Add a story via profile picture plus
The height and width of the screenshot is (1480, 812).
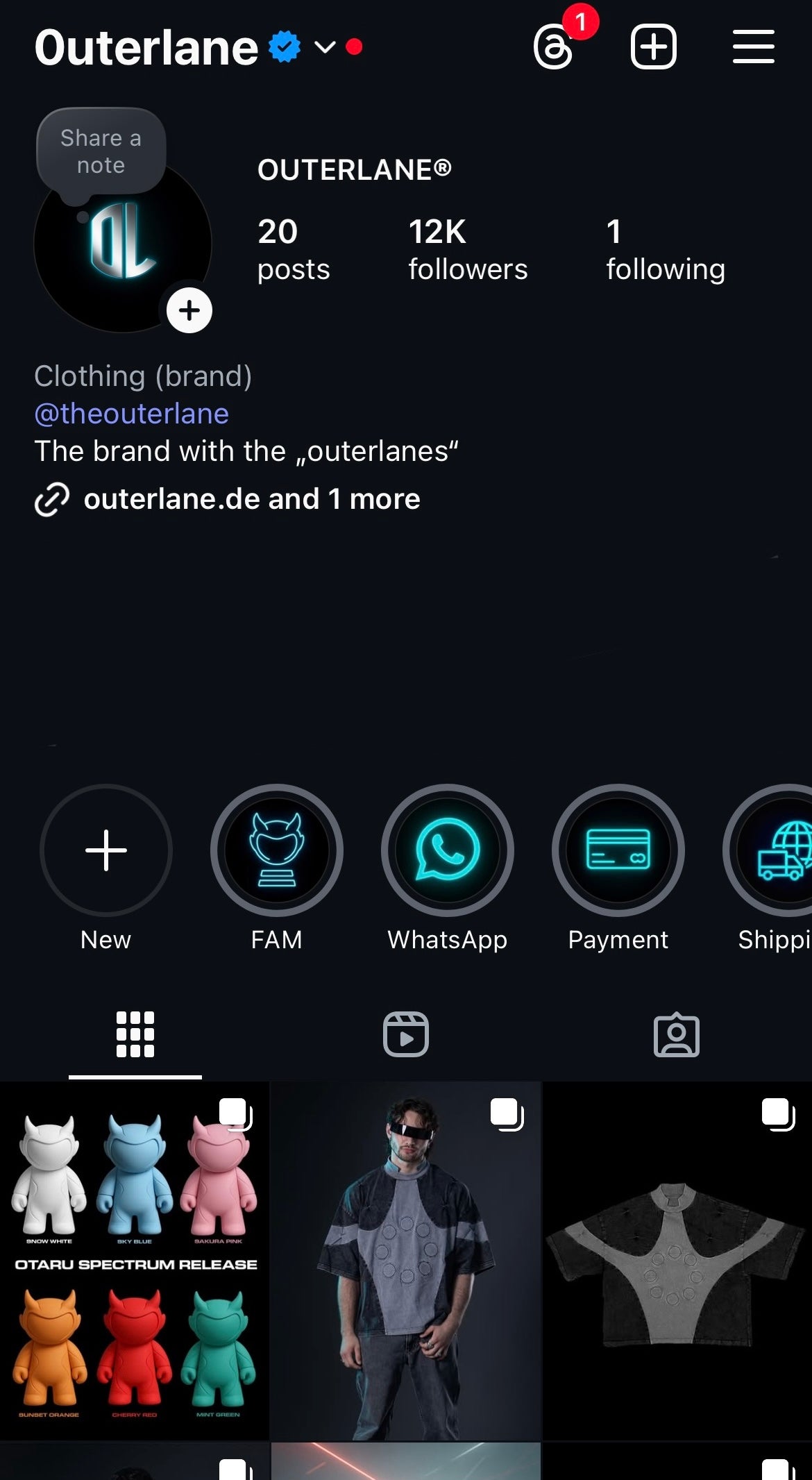click(189, 310)
